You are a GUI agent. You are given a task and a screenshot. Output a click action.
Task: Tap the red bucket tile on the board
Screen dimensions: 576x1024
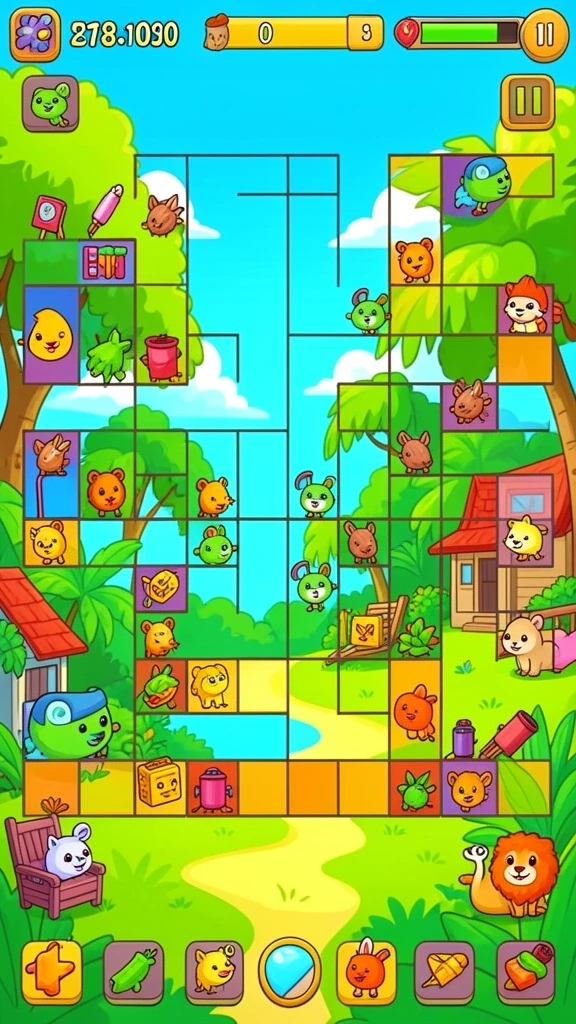coord(161,357)
